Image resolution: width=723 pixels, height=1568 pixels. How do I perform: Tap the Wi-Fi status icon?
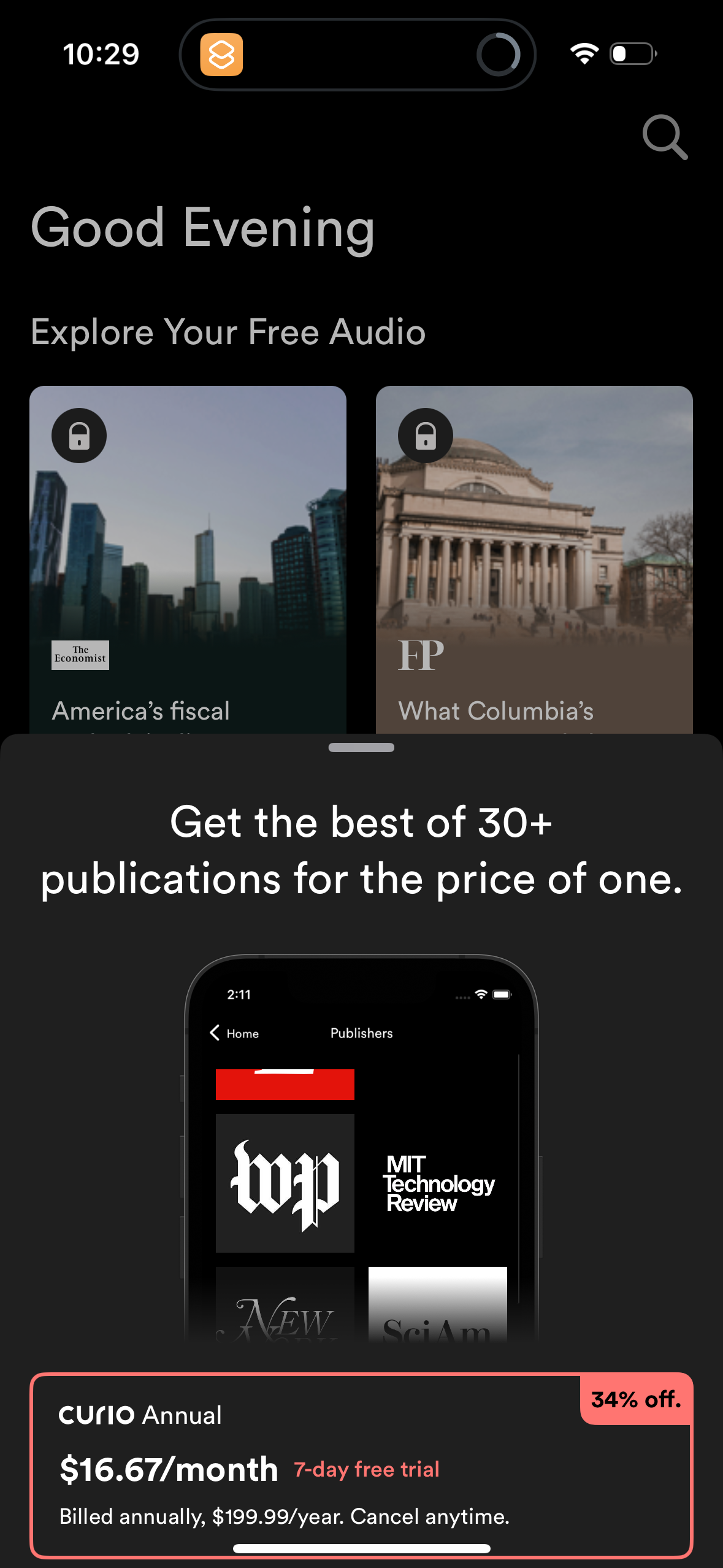582,54
